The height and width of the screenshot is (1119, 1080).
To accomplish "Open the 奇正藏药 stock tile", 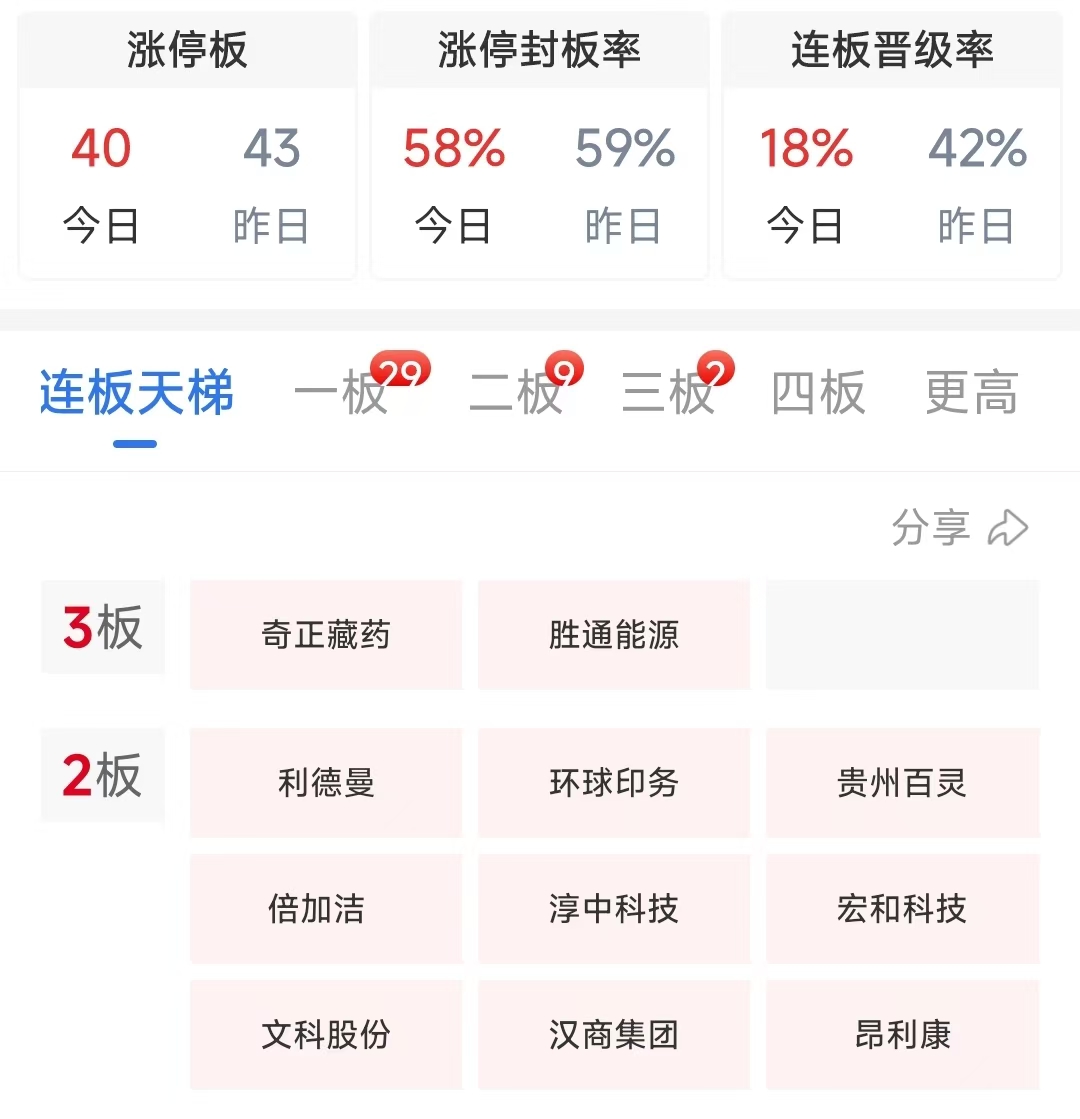I will pyautogui.click(x=326, y=635).
